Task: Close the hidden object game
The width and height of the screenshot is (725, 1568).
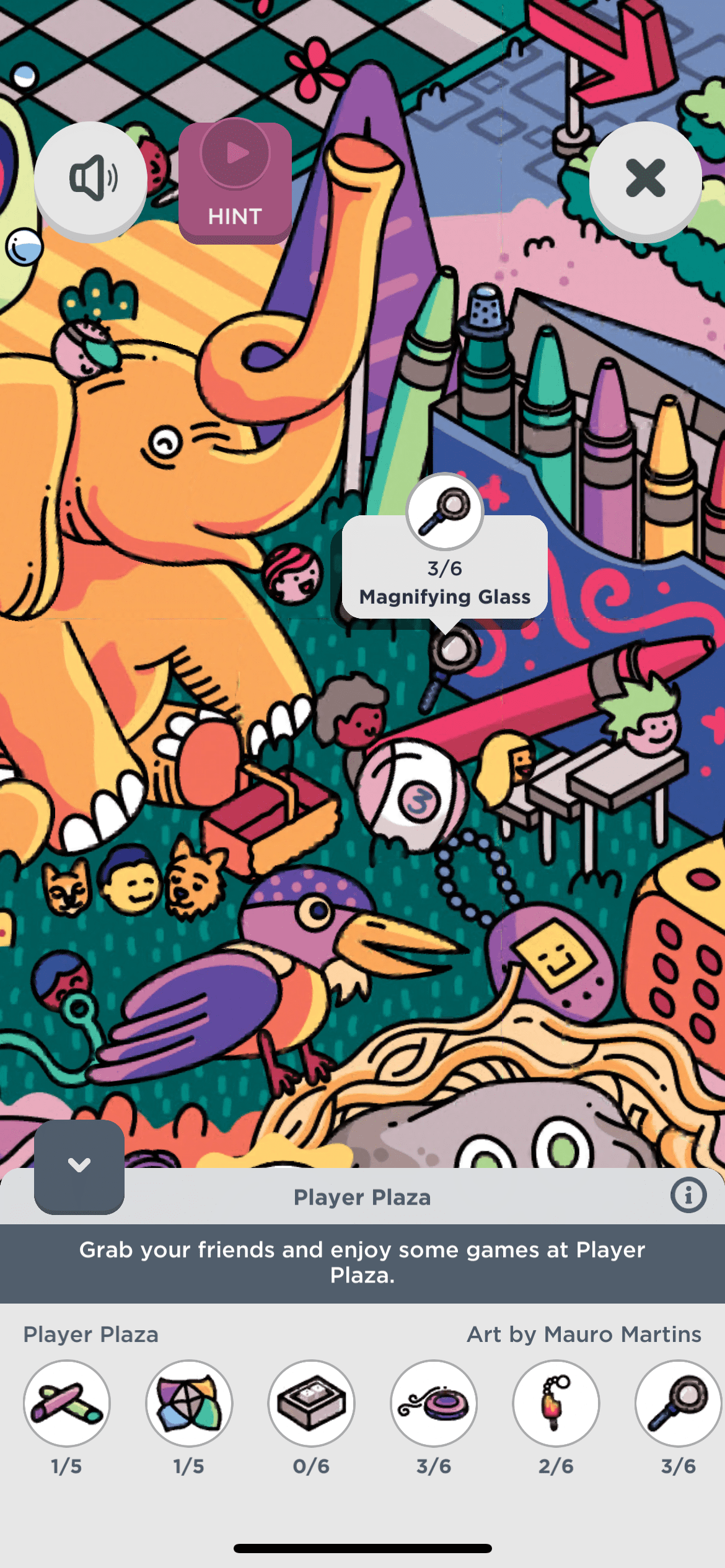Action: point(645,178)
